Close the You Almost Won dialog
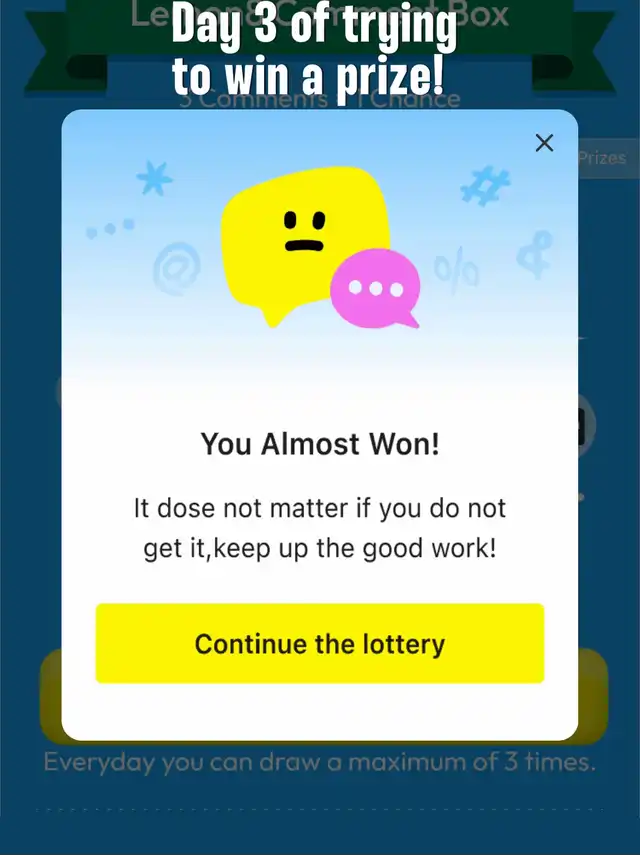 point(544,143)
